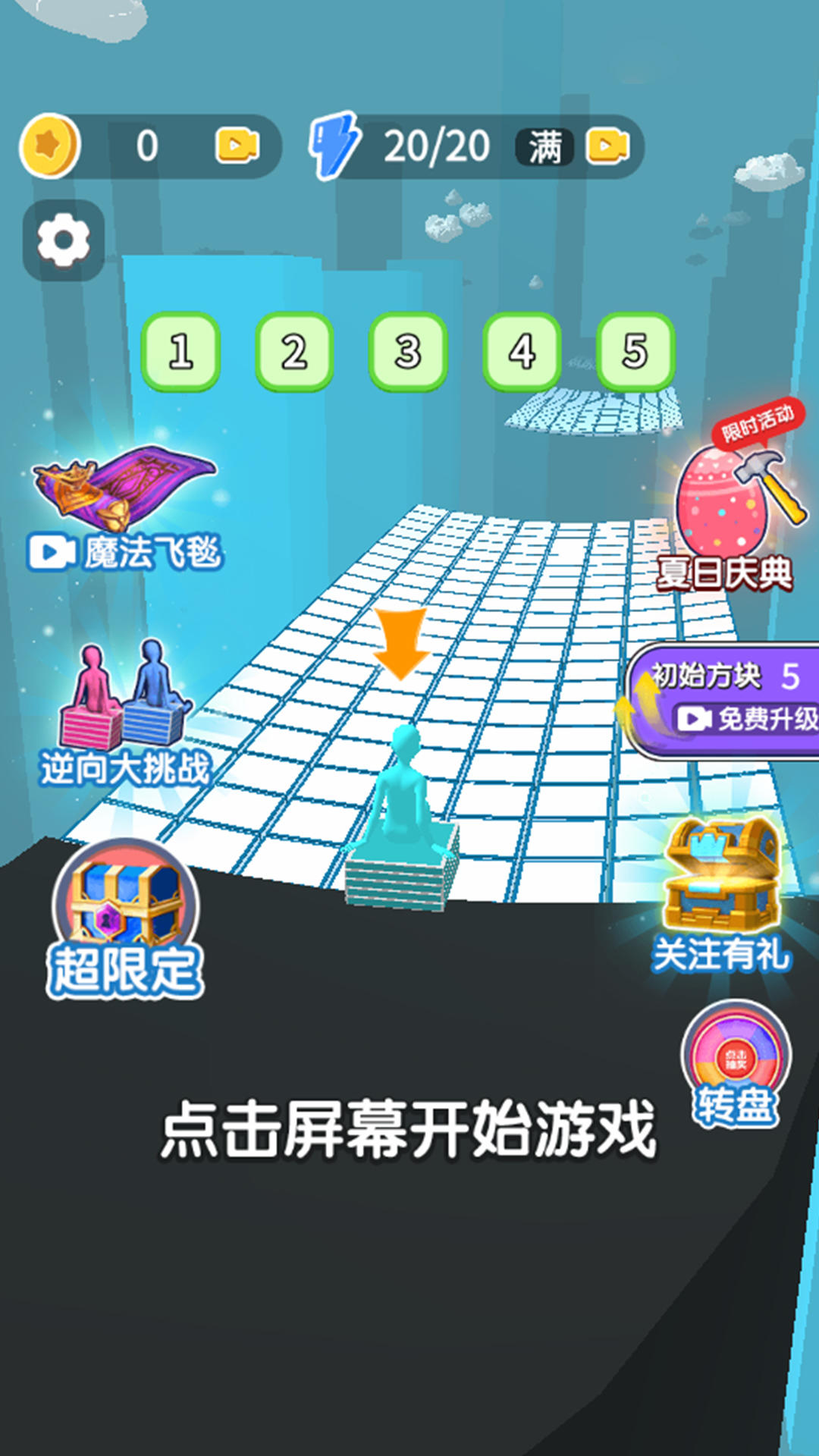Enter the 逆向大挑战 challenge mode

pyautogui.click(x=125, y=713)
